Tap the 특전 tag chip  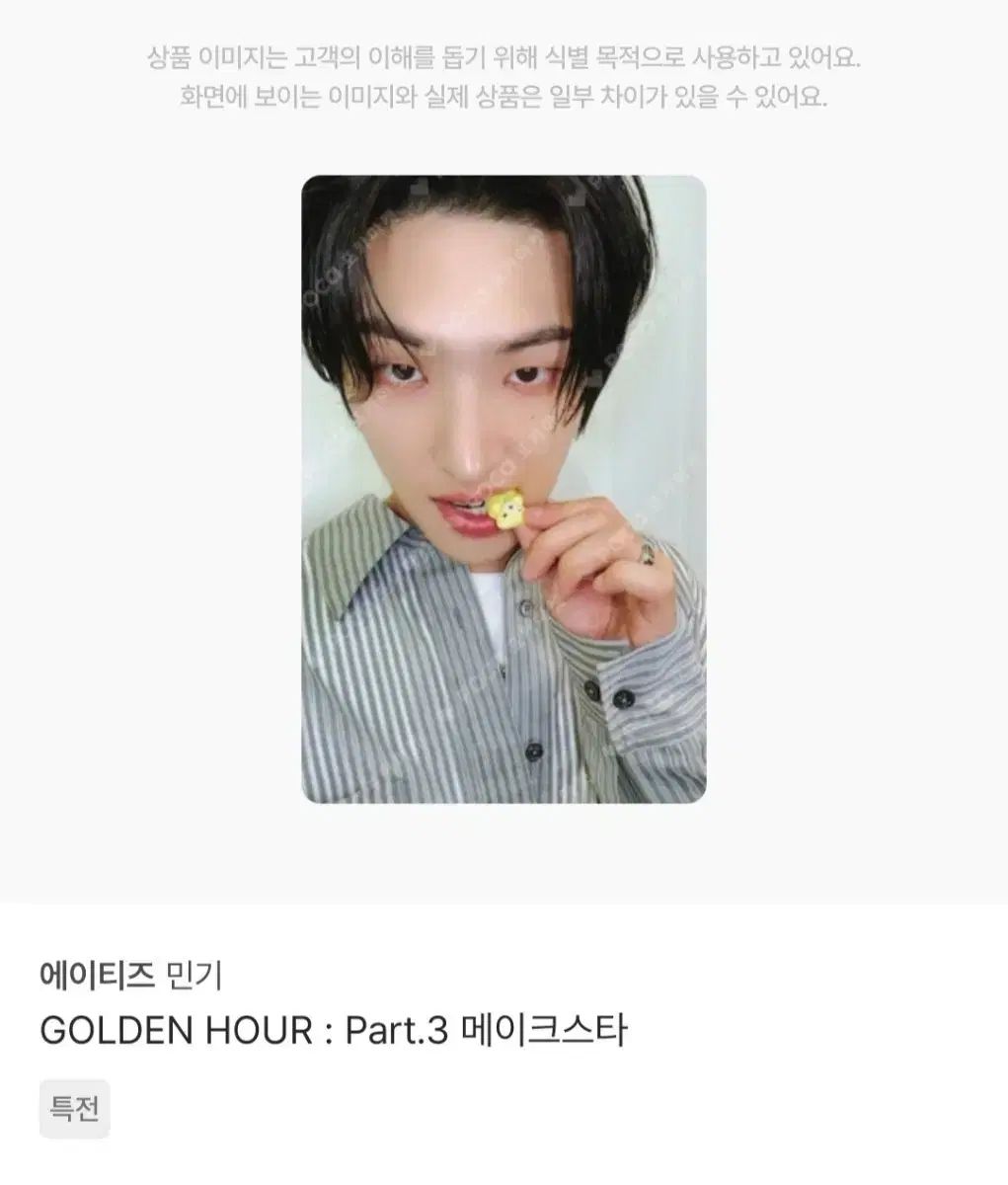click(x=75, y=1109)
